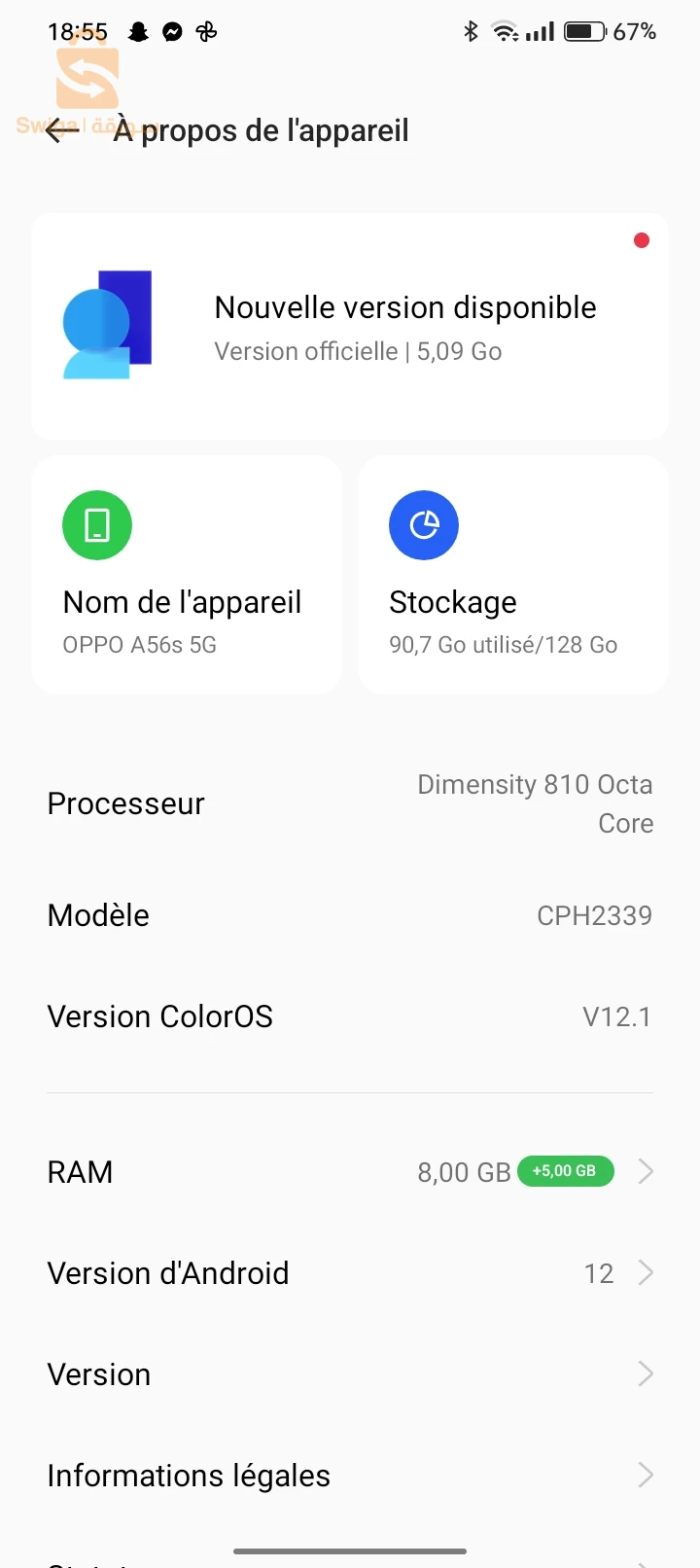Open the Nouvelle version disponible update card
This screenshot has height=1568, width=700.
click(350, 325)
